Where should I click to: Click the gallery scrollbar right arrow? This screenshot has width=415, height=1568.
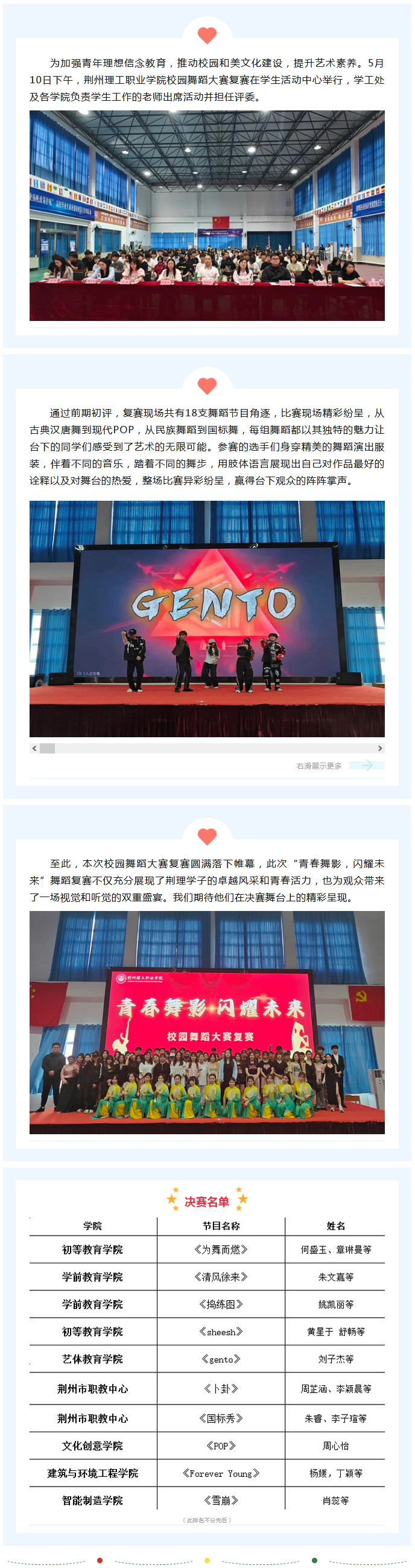tap(379, 748)
